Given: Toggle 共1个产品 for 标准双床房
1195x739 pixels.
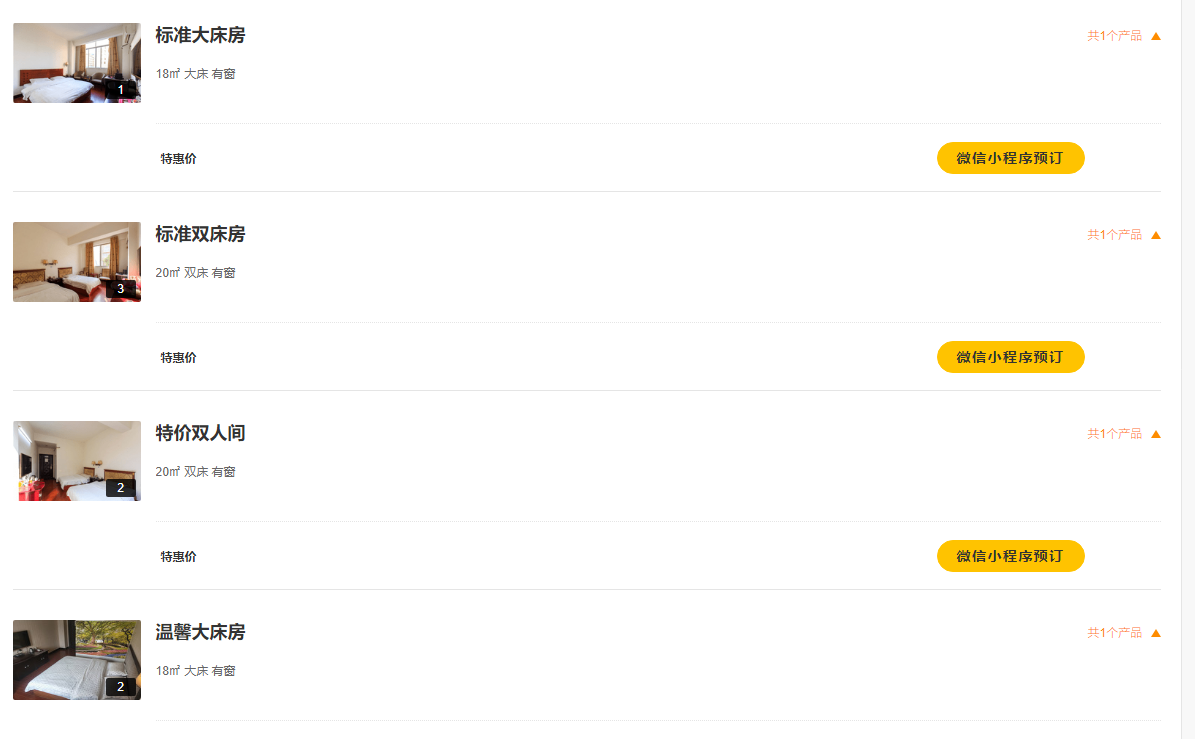Looking at the screenshot, I should (x=1124, y=235).
